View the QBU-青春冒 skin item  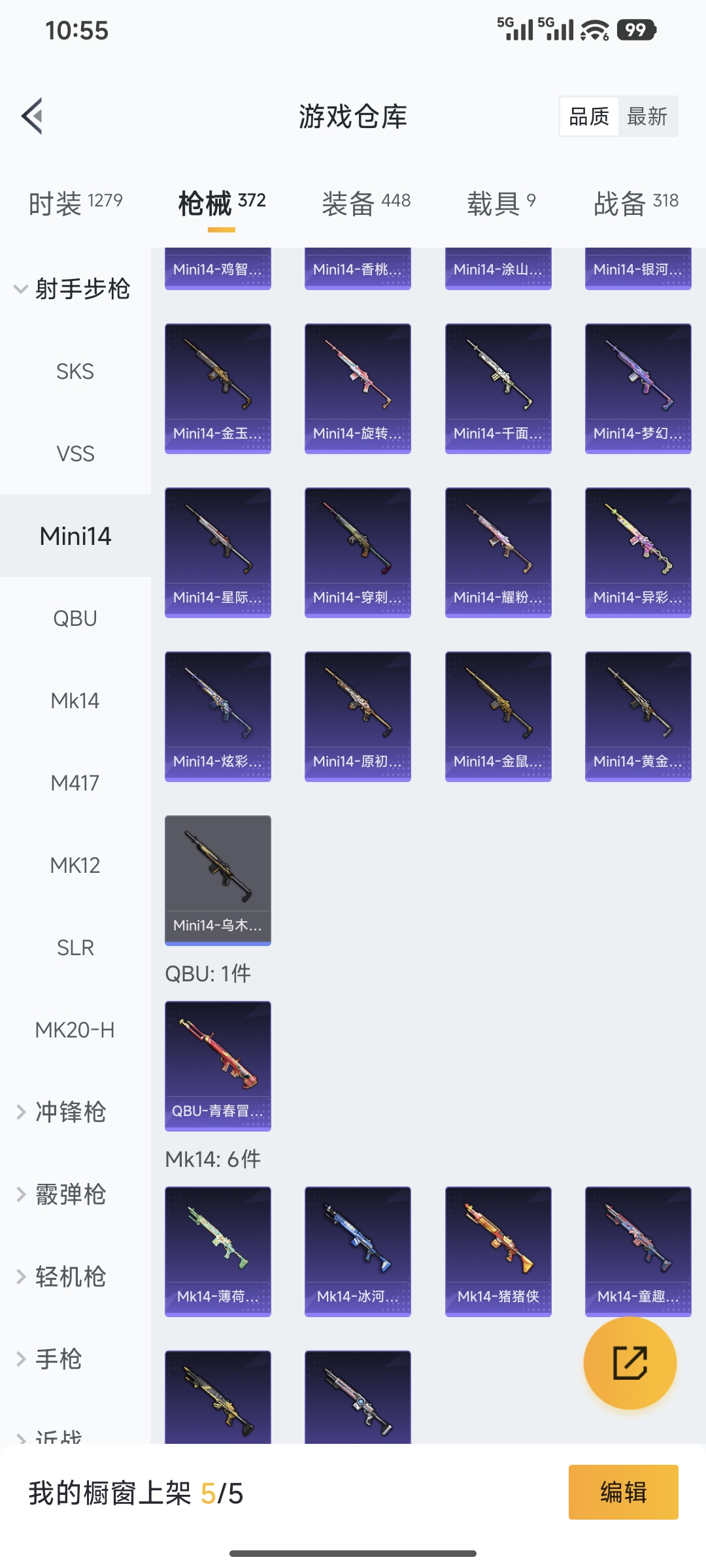pos(218,1065)
